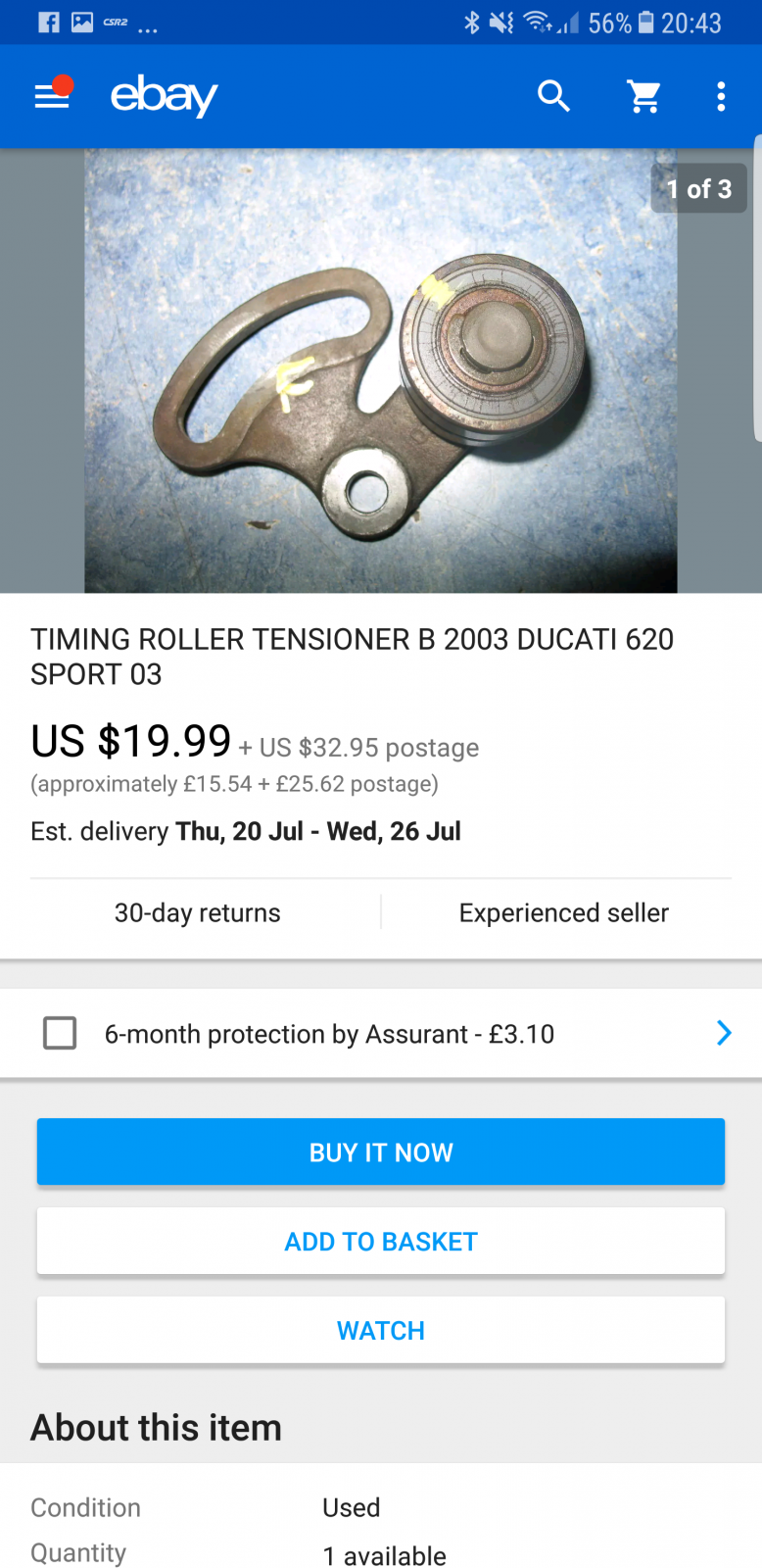Open the three-dot overflow menu
Image resolution: width=762 pixels, height=1568 pixels.
click(x=721, y=96)
